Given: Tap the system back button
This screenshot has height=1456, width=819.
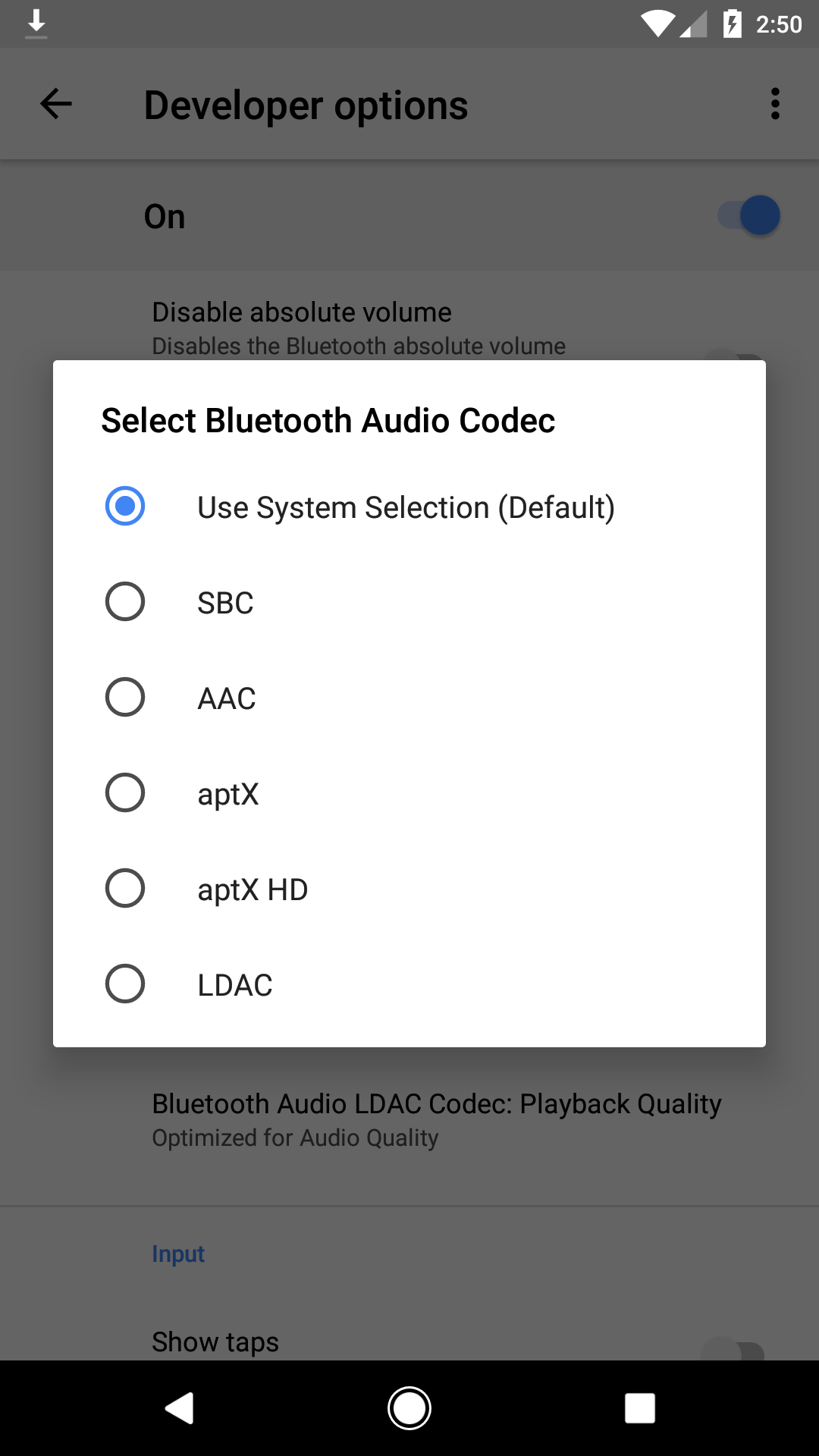Looking at the screenshot, I should 180,1408.
